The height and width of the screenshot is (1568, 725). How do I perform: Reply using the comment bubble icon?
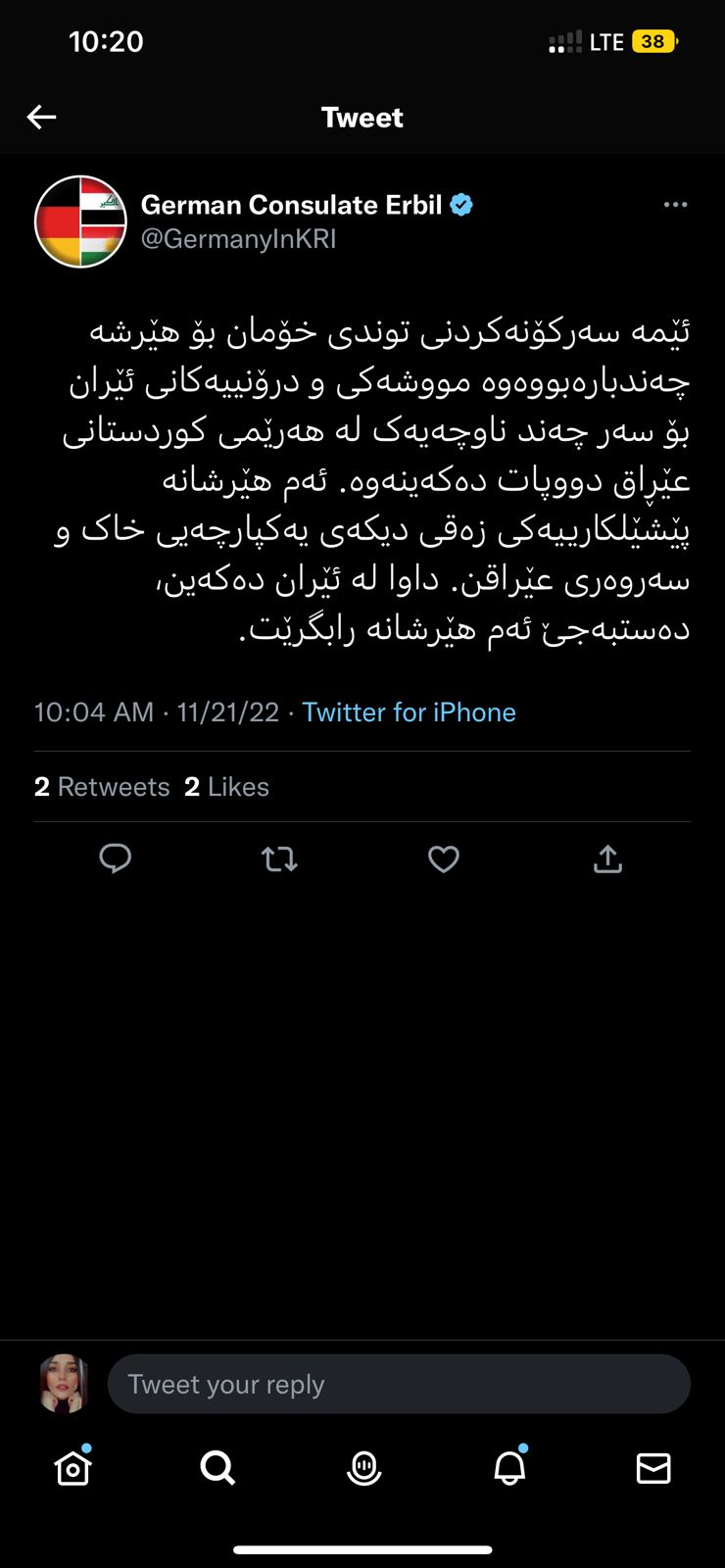(116, 859)
